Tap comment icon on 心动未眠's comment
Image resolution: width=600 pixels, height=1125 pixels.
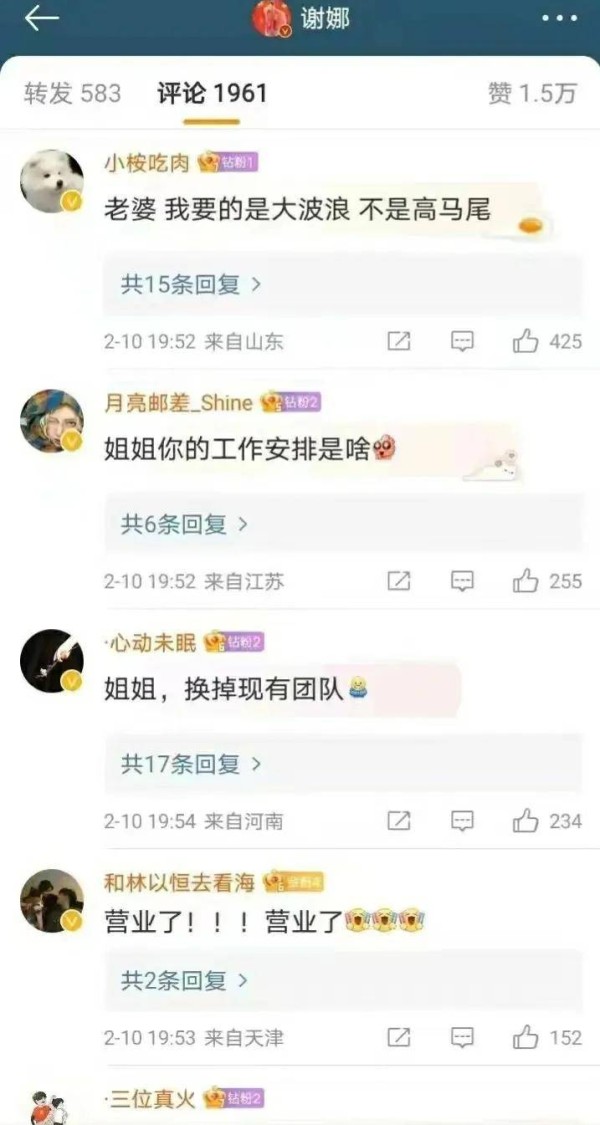pyautogui.click(x=462, y=821)
